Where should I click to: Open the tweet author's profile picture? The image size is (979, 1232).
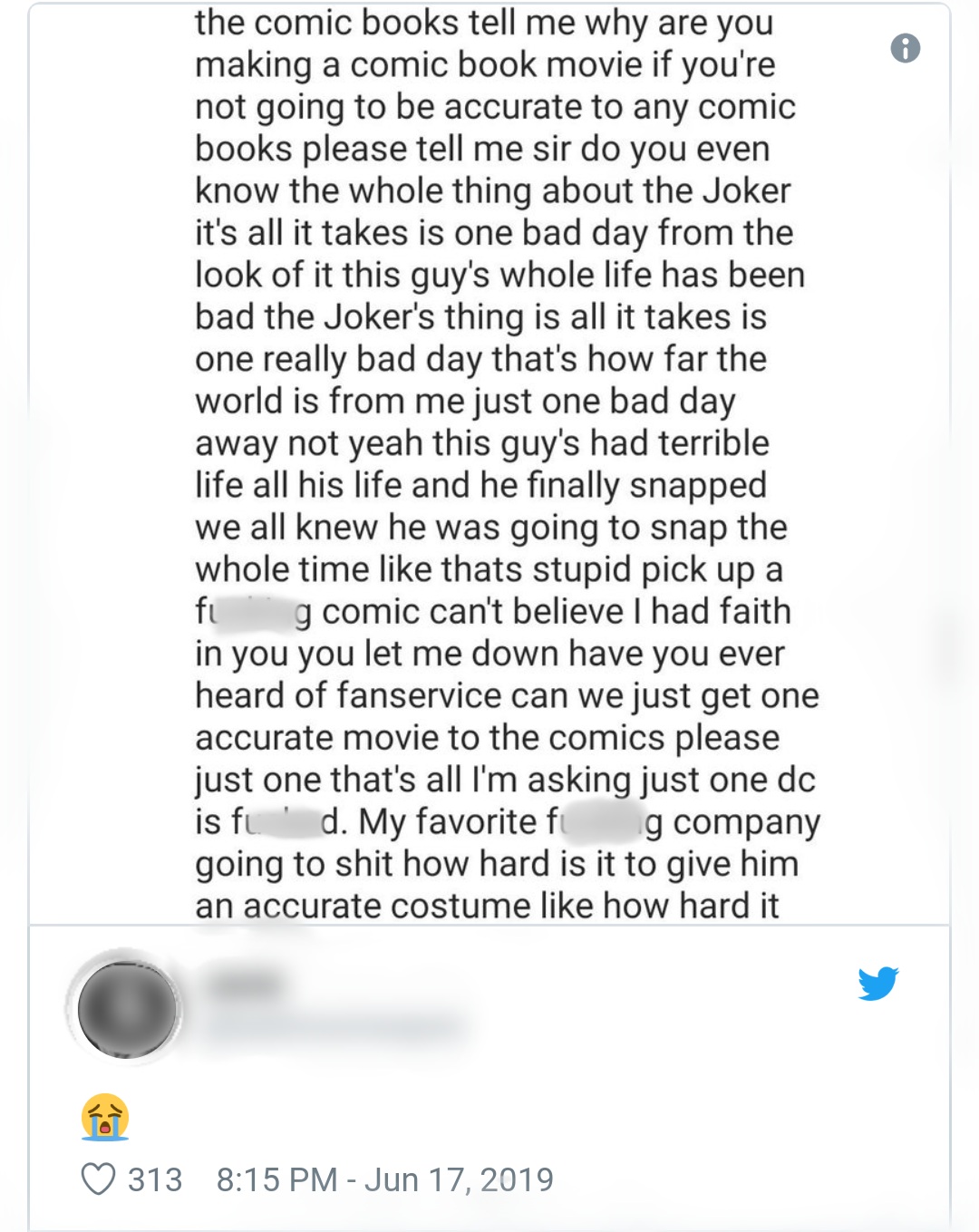(126, 1009)
